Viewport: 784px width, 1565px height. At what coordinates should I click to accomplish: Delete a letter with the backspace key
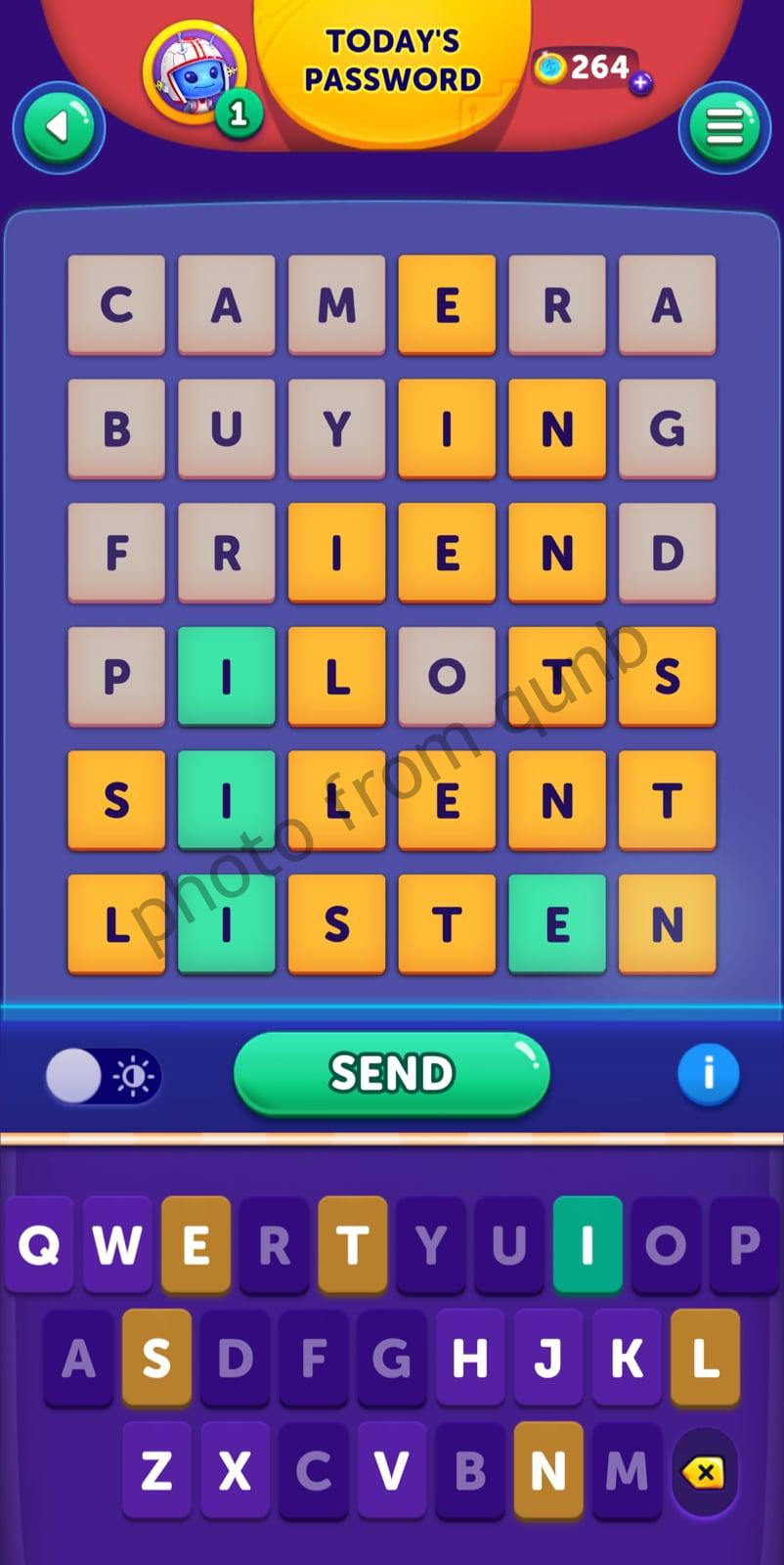pos(704,1471)
